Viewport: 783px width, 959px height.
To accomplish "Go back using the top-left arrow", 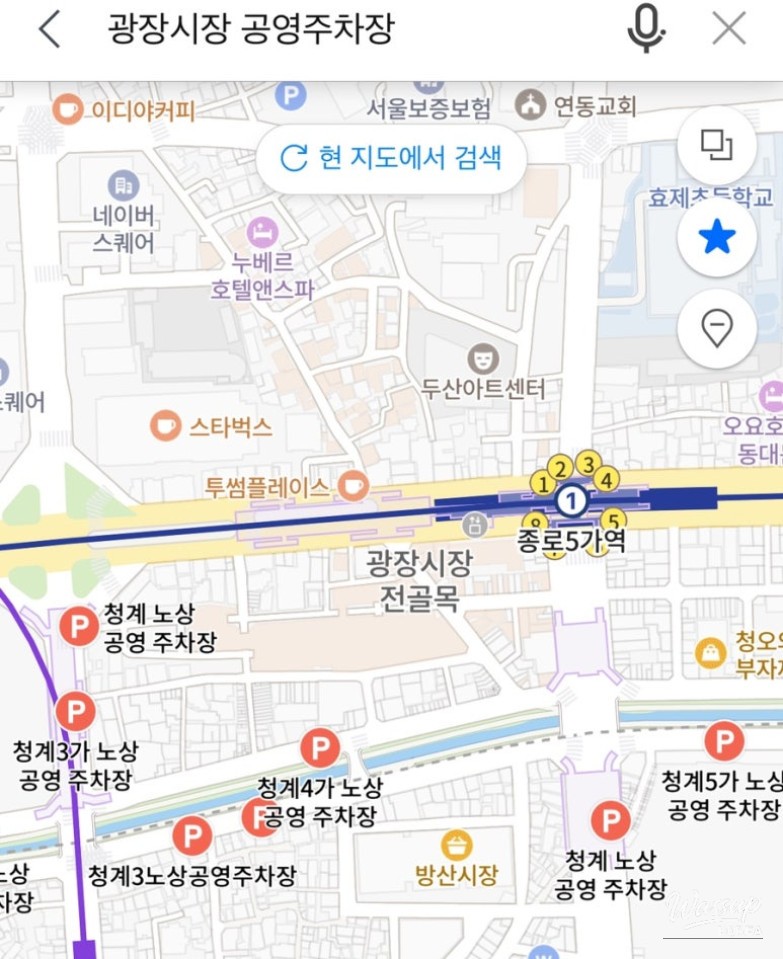I will point(49,30).
